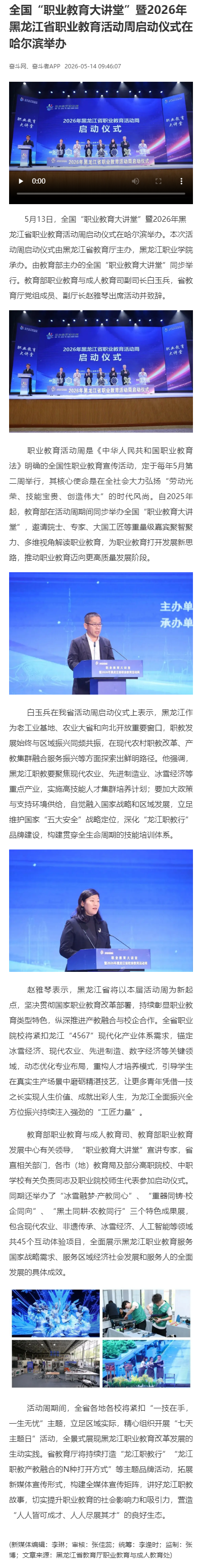The width and height of the screenshot is (203, 1568).
Task: Open the video's more options menu
Action: point(181,181)
